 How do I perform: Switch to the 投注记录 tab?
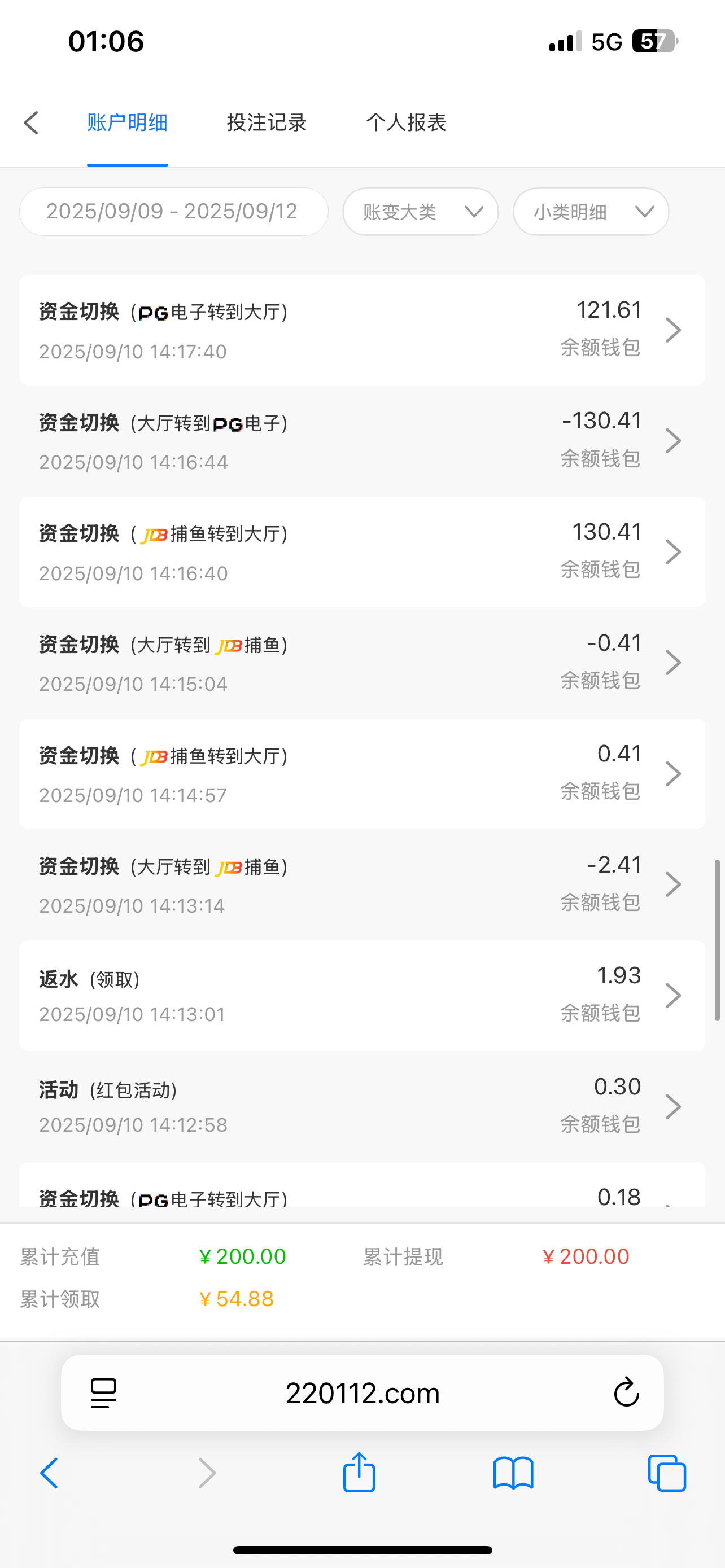[267, 122]
